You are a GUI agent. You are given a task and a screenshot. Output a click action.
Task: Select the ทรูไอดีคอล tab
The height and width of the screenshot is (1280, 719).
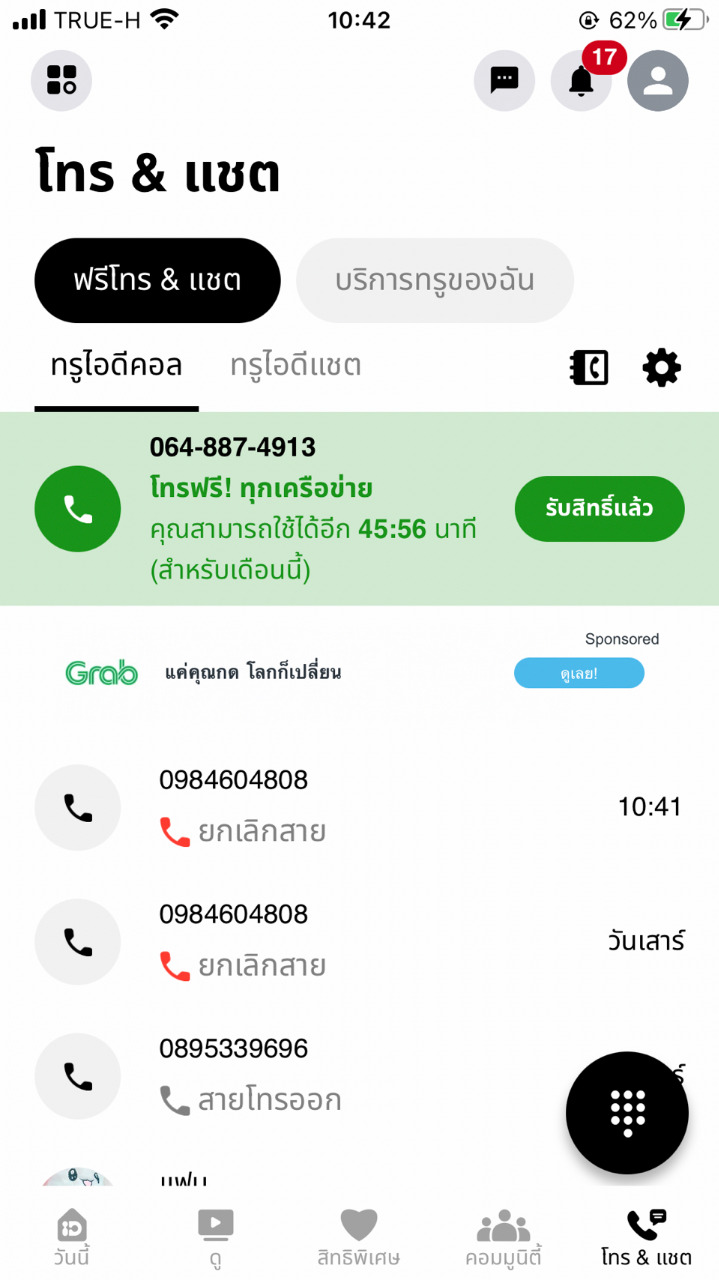coord(116,366)
